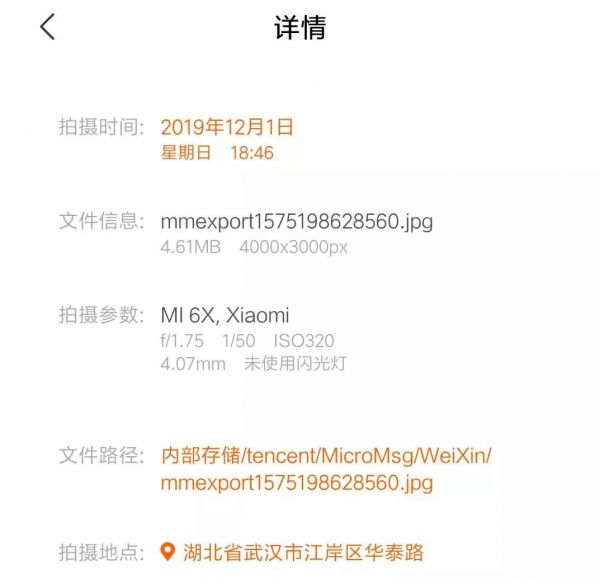This screenshot has width=600, height=578.
Task: Open 拍摄地点 湖北省武汉市江岸区华泰路 on the map
Action: pos(303,552)
